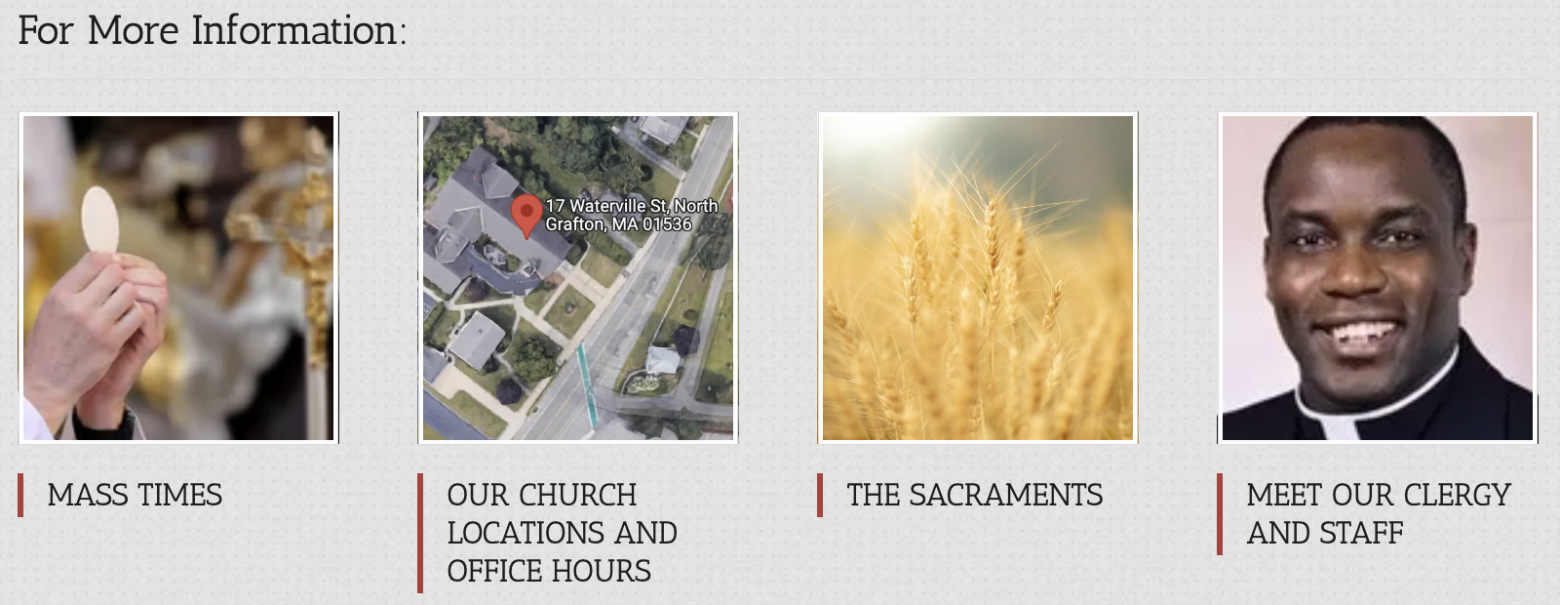This screenshot has width=1560, height=605.
Task: Open Our Church Locations and Office Hours
Action: coord(562,533)
